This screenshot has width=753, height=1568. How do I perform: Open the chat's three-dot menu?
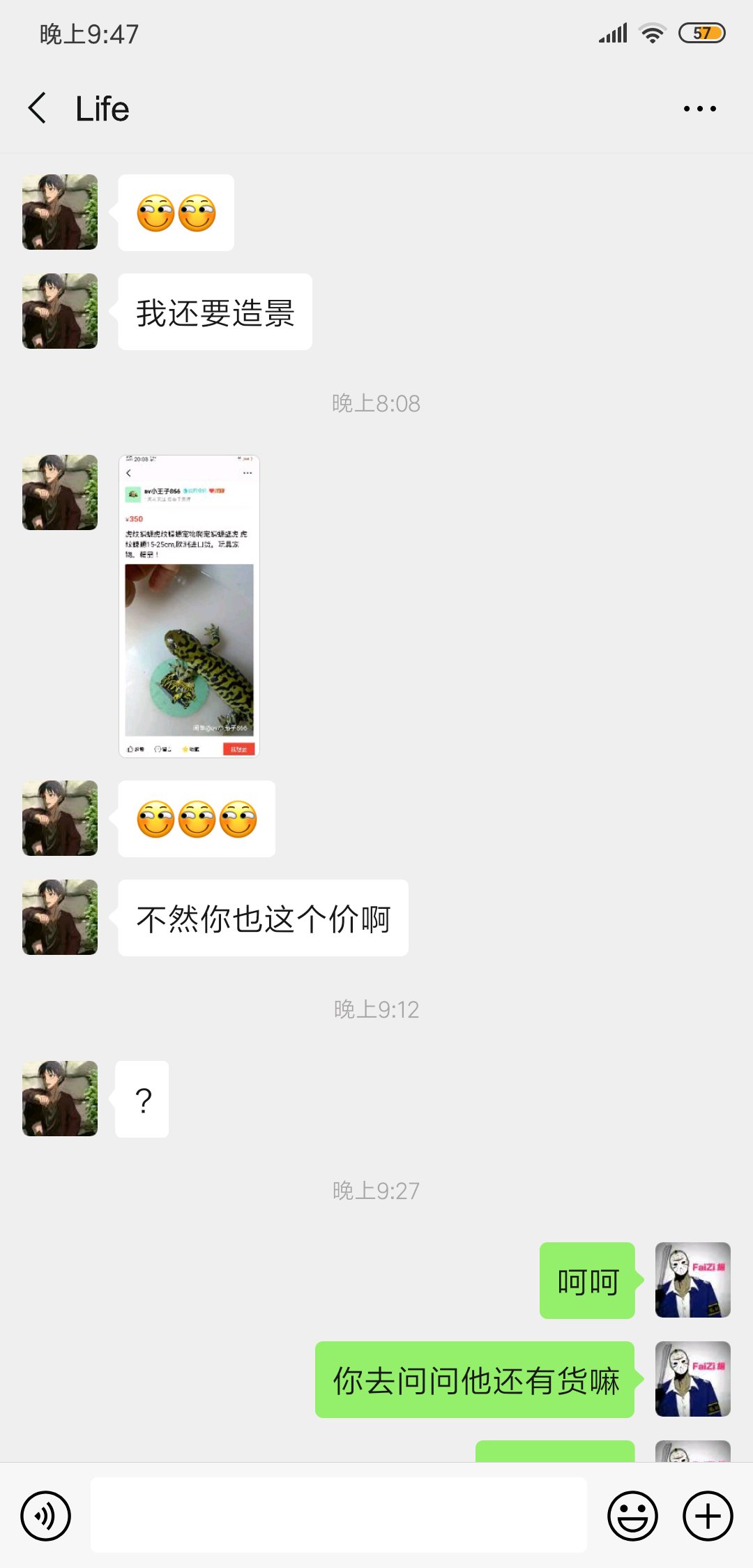tap(699, 109)
